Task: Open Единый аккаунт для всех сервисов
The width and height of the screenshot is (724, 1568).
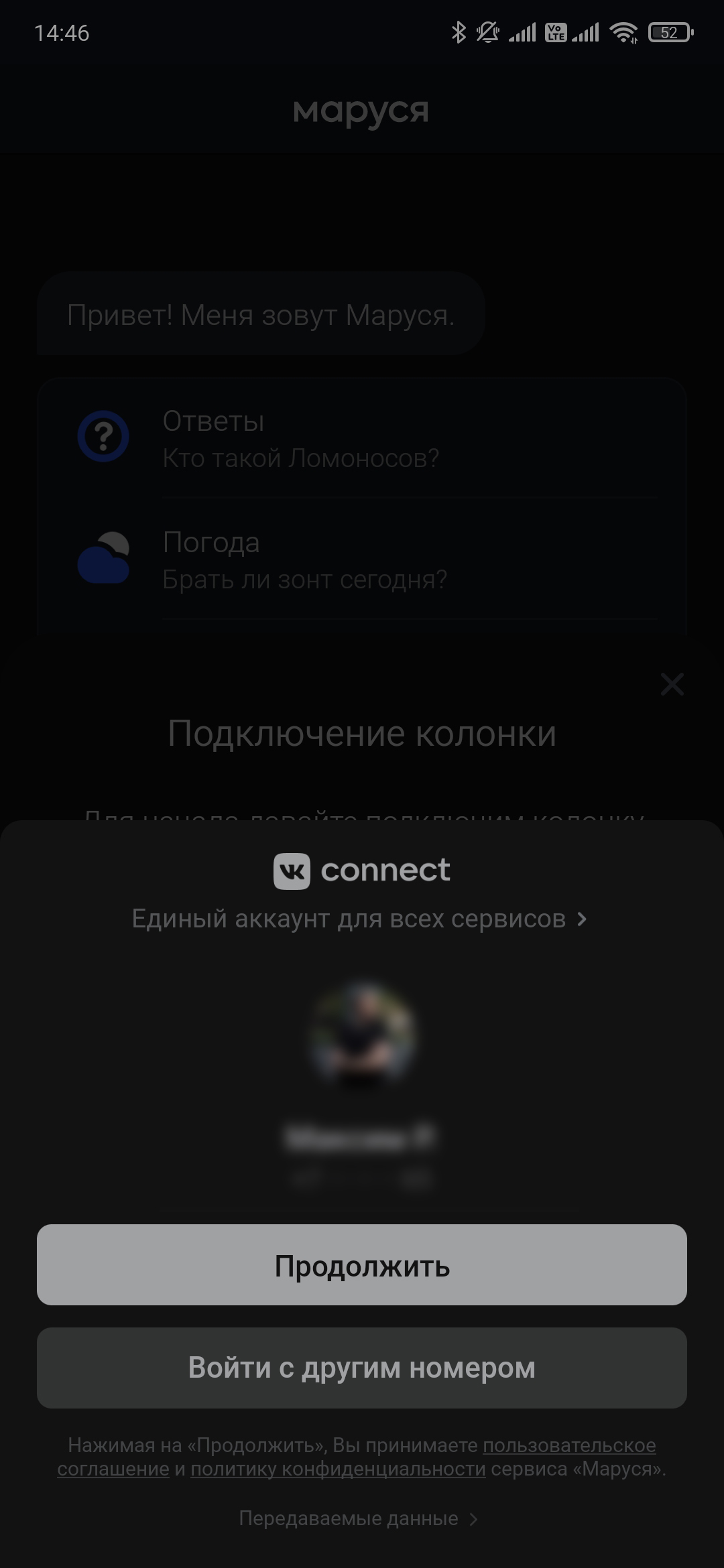Action: coord(359,919)
